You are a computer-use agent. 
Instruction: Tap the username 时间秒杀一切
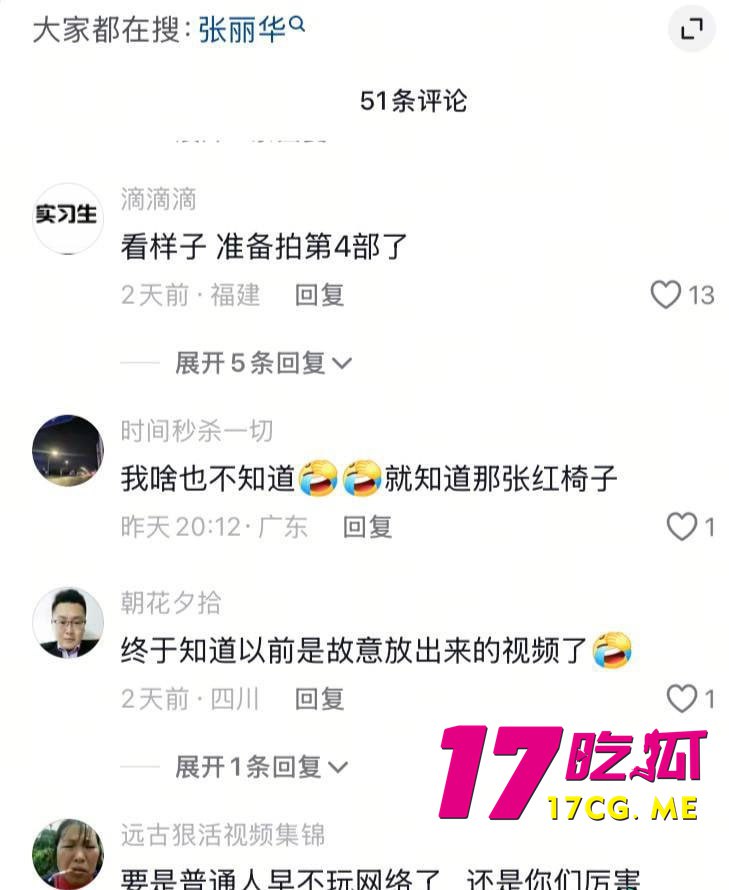(197, 431)
